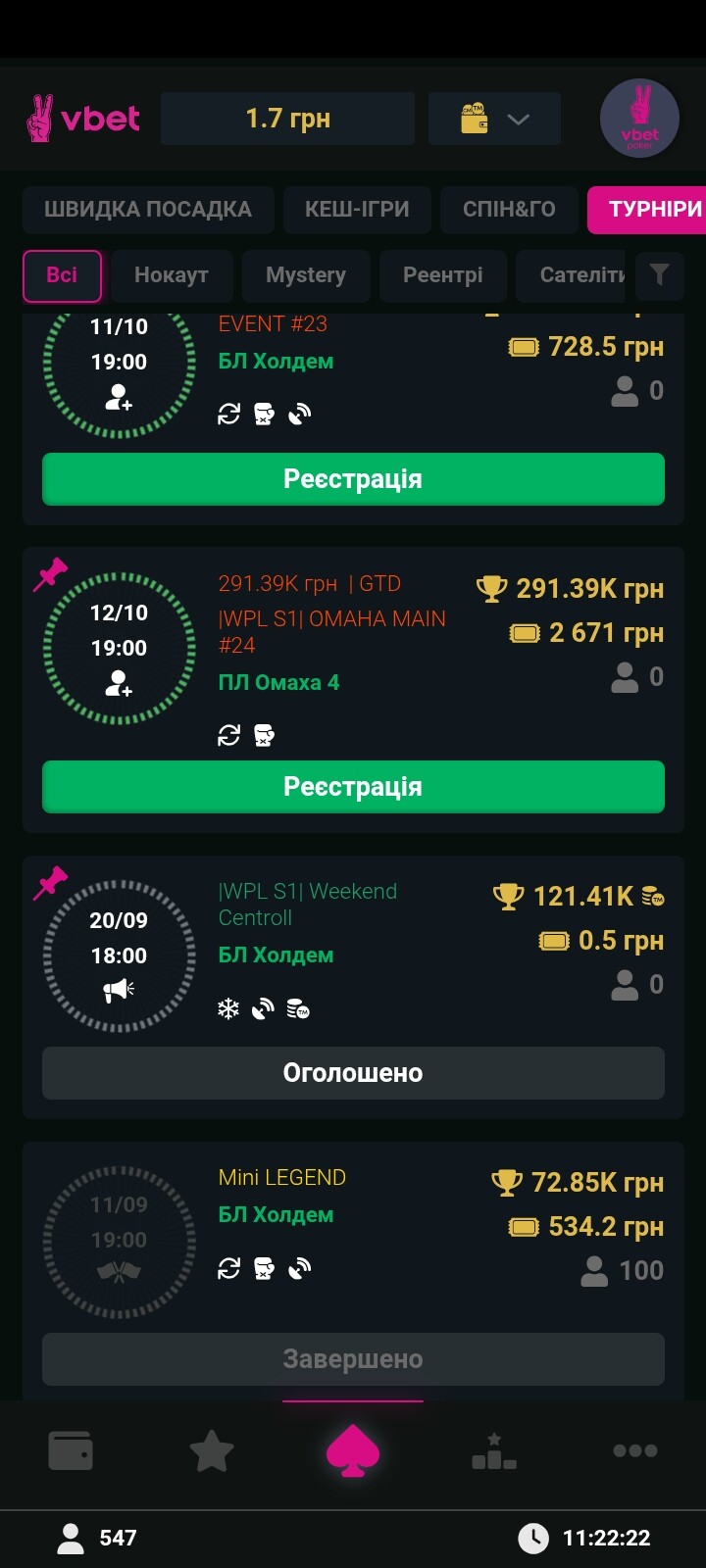Open favorites star in bottom navigation
Image resolution: width=706 pixels, height=1568 pixels.
point(212,1450)
